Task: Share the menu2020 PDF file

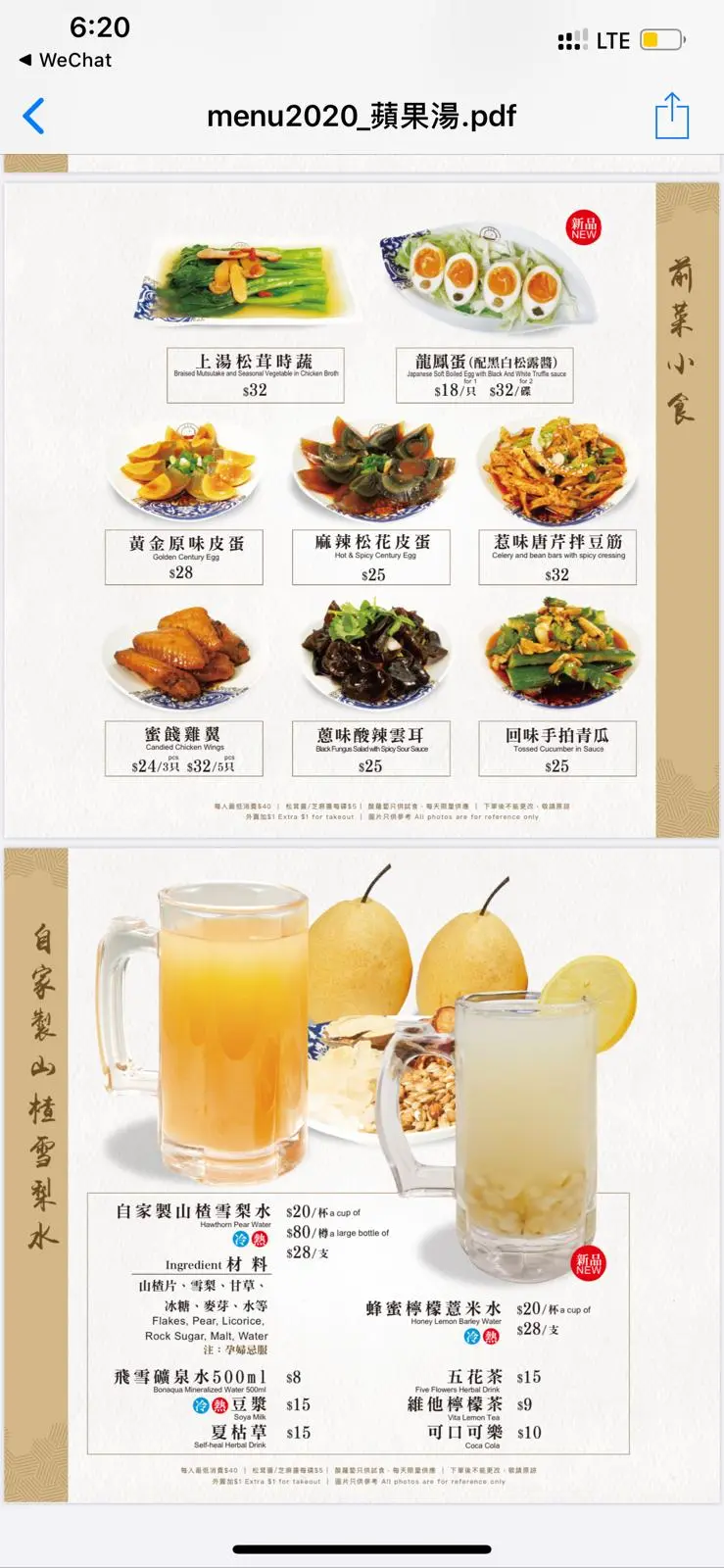Action: pyautogui.click(x=672, y=117)
